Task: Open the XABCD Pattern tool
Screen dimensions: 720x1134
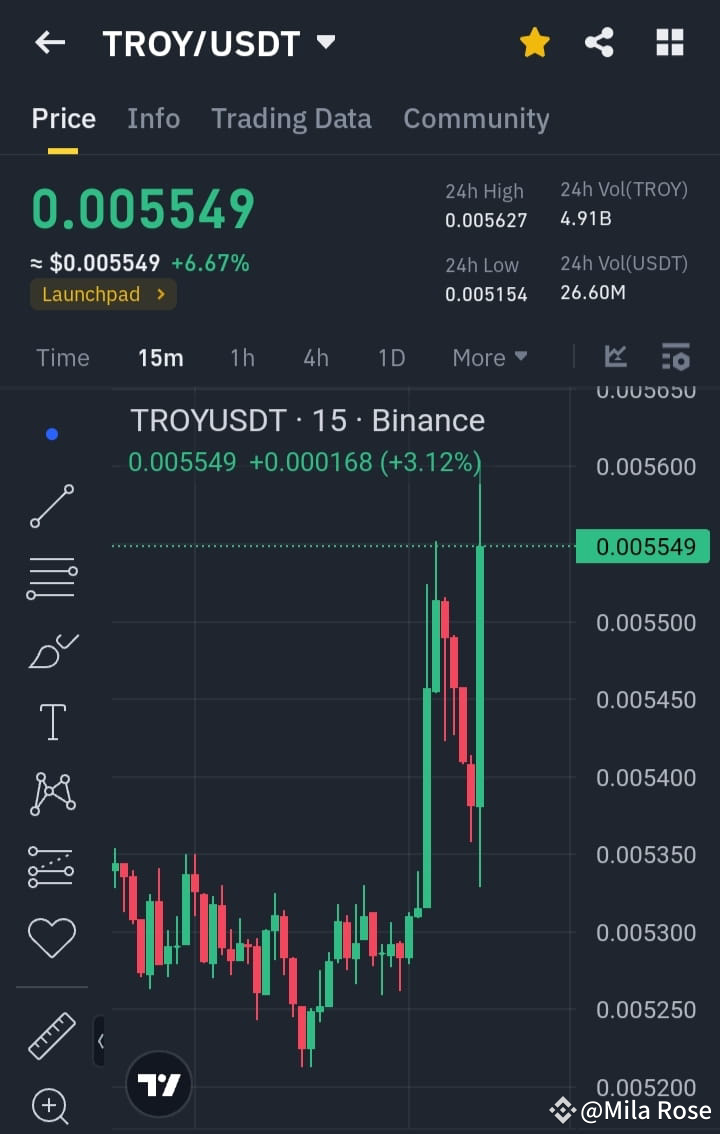Action: click(52, 793)
